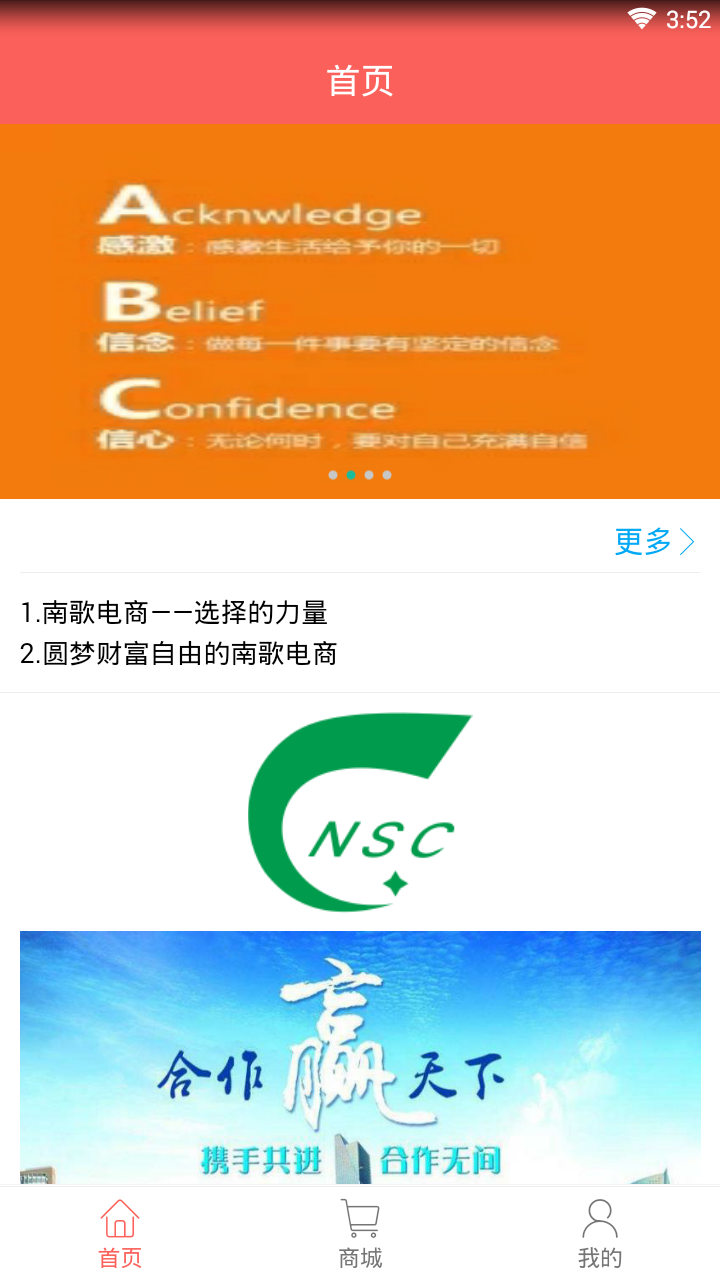Switch to the 商城 tab
The image size is (720, 1280).
(360, 1234)
